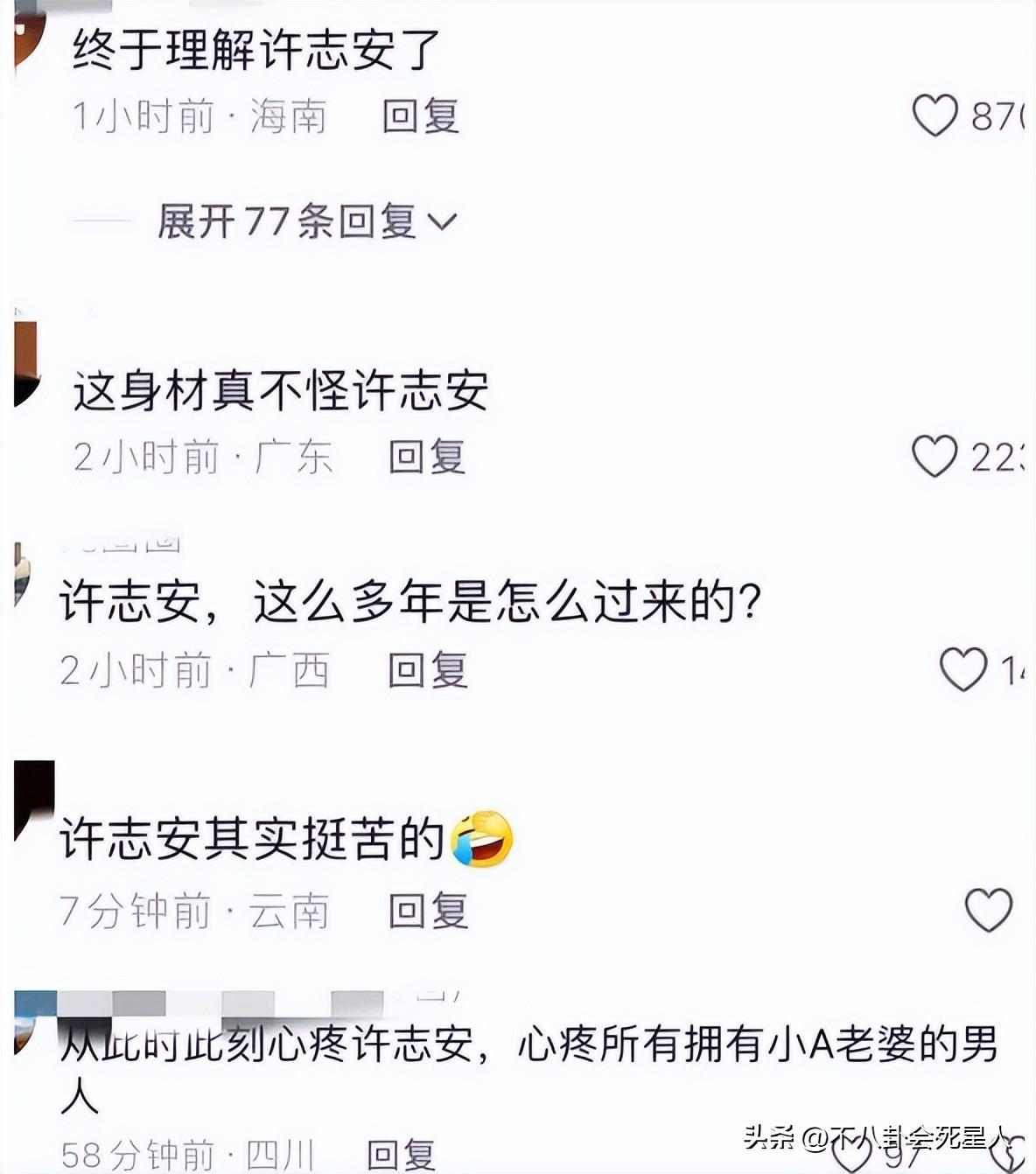Reply to the comment from 四川
The image size is (1036, 1174).
tap(401, 1155)
